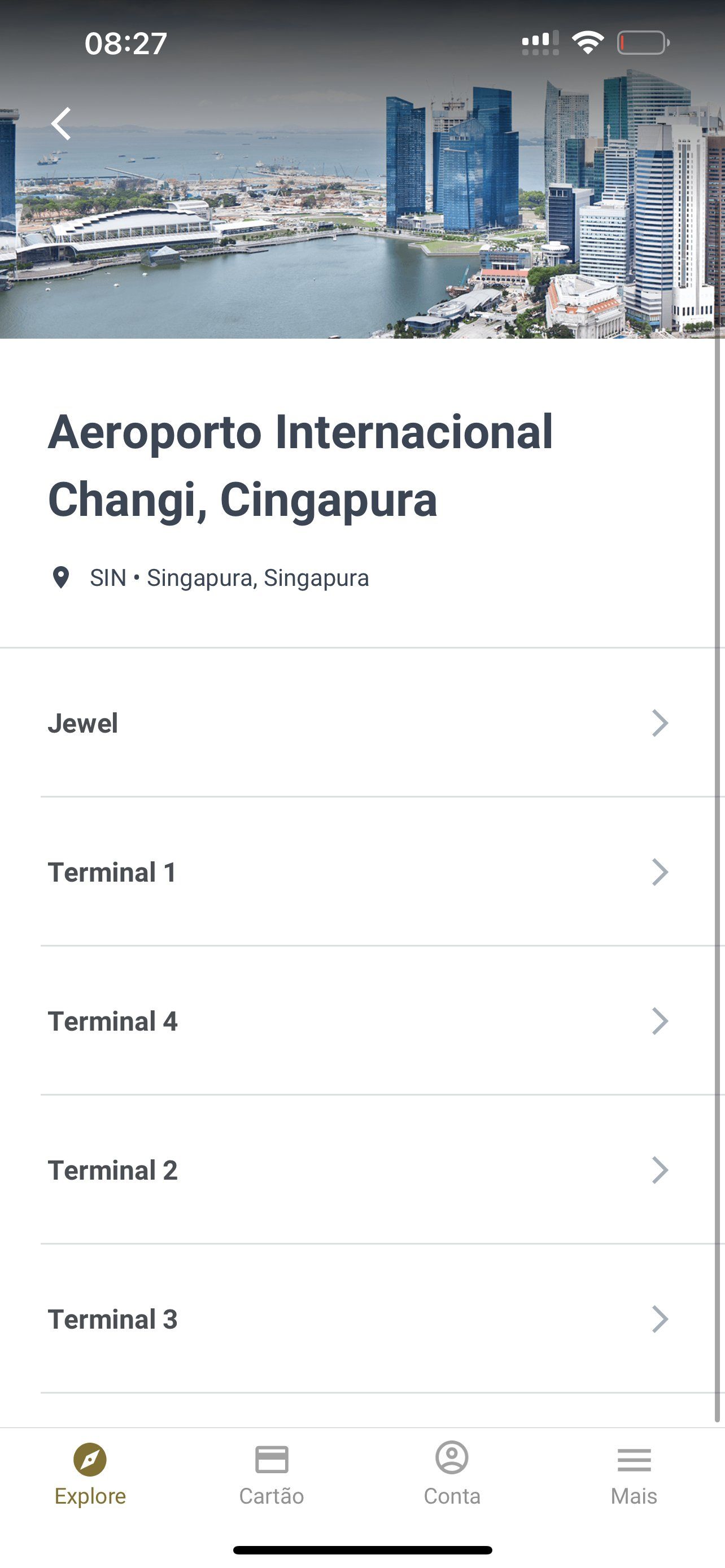725x1568 pixels.
Task: Open the Conta tab
Action: click(x=452, y=1474)
